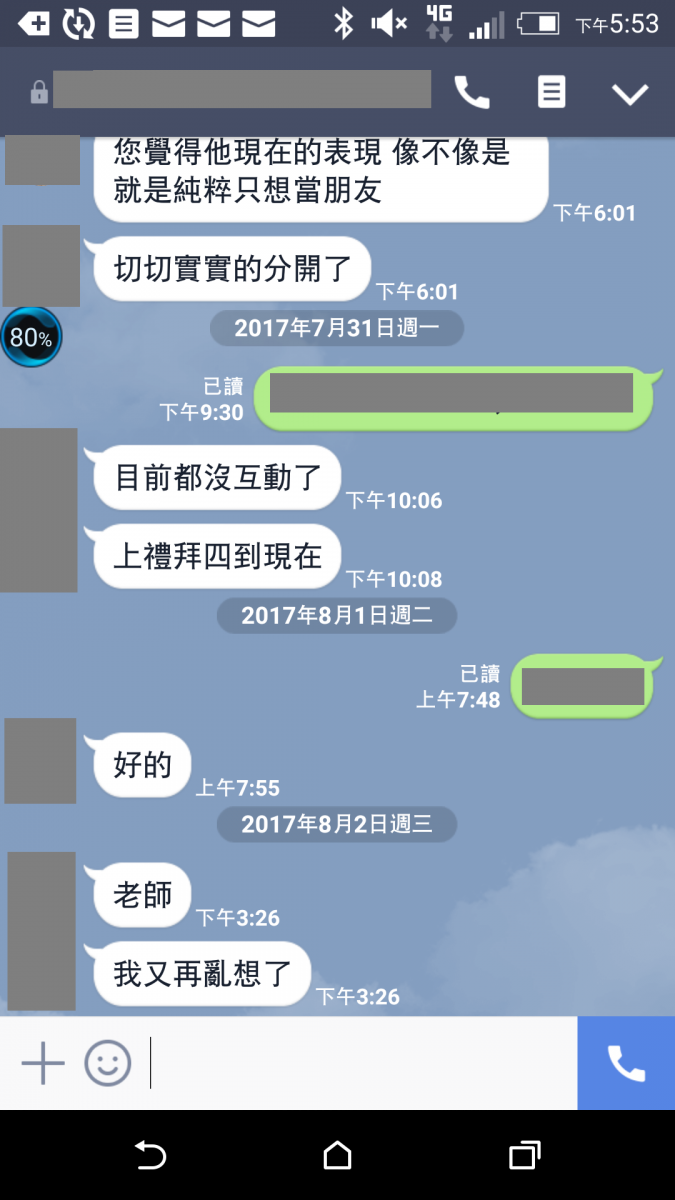Open the plus attachment menu
675x1200 pixels.
[x=43, y=1063]
